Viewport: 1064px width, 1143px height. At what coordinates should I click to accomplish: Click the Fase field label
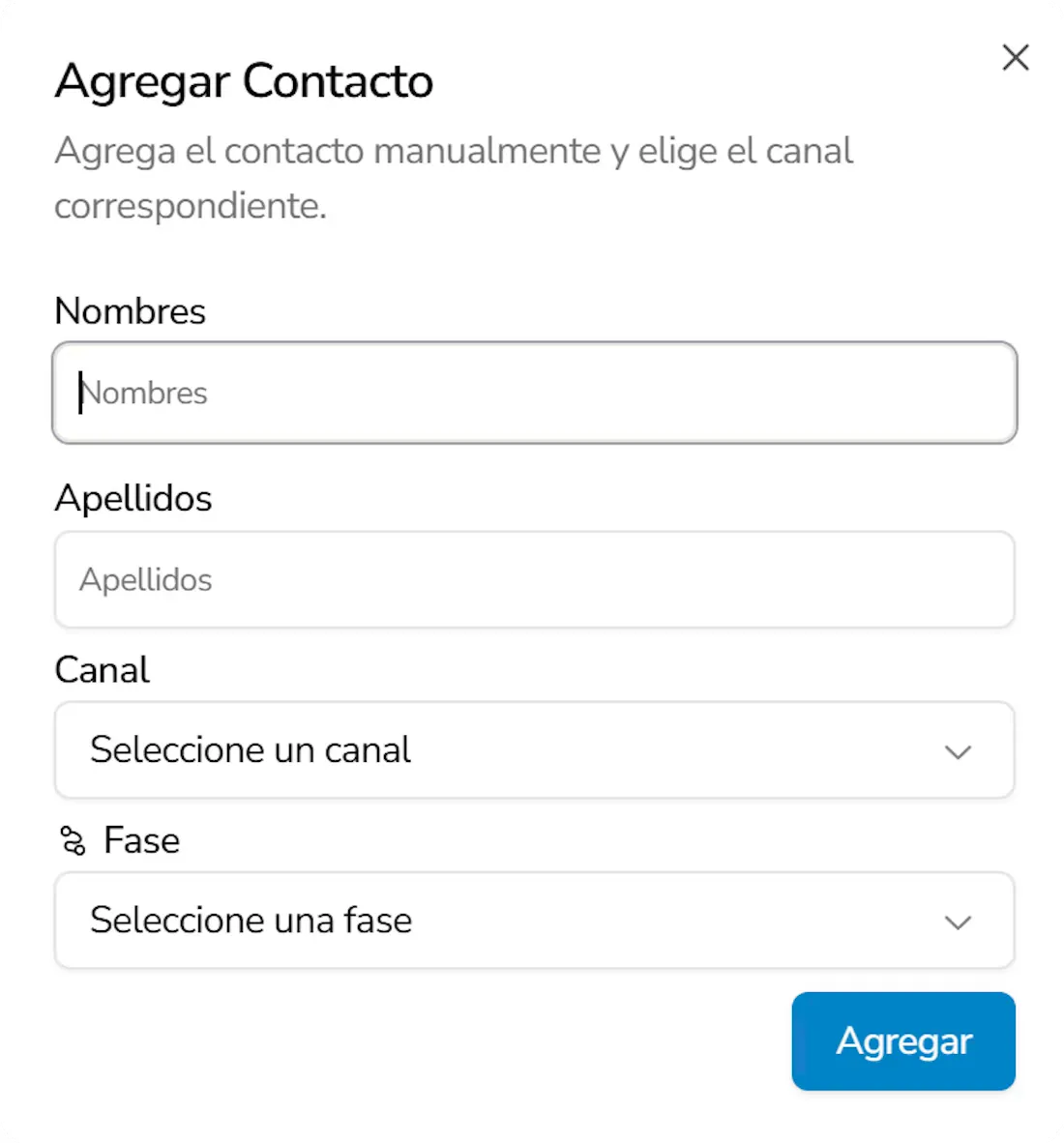click(141, 840)
